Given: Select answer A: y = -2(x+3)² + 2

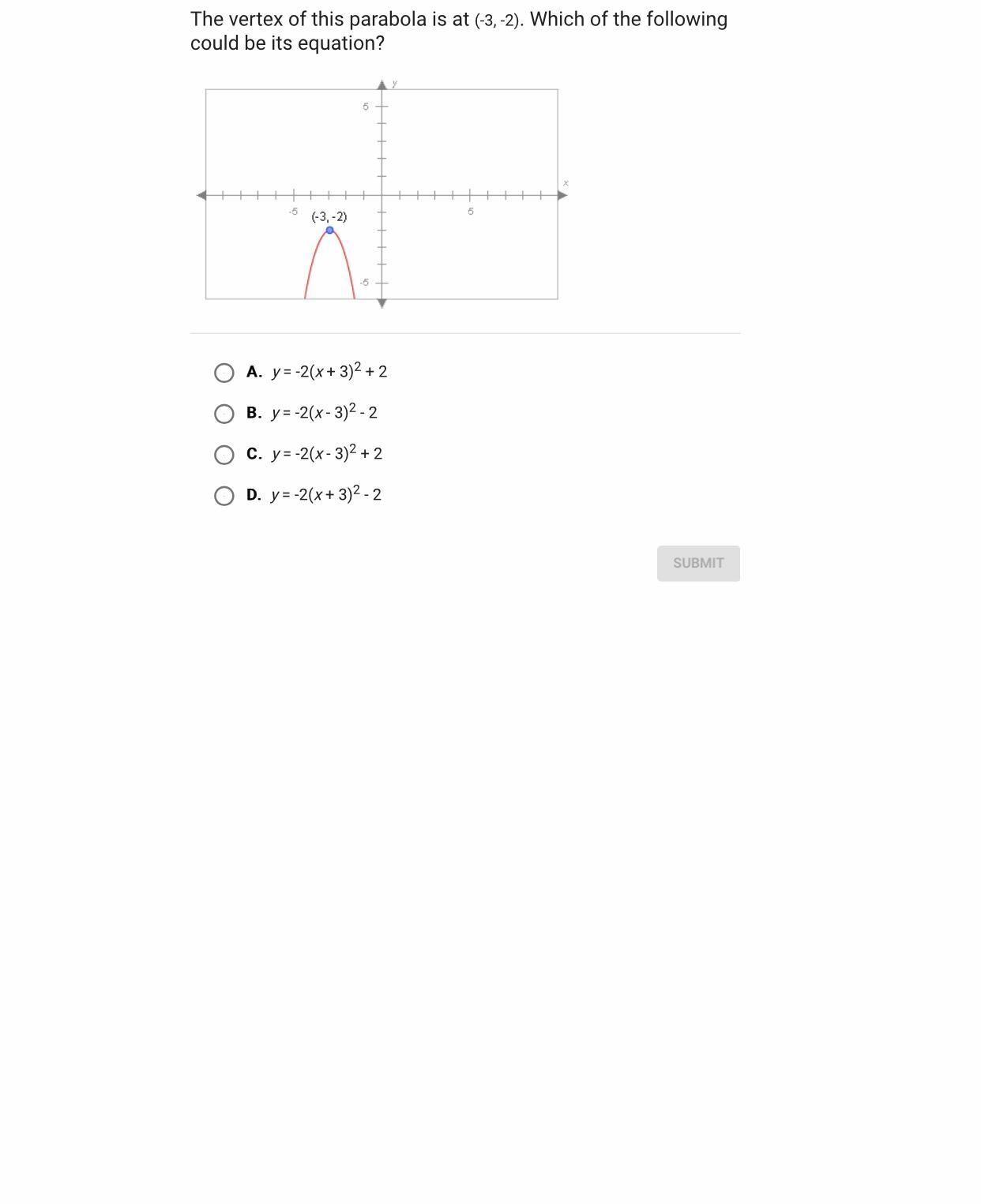Looking at the screenshot, I should (224, 373).
